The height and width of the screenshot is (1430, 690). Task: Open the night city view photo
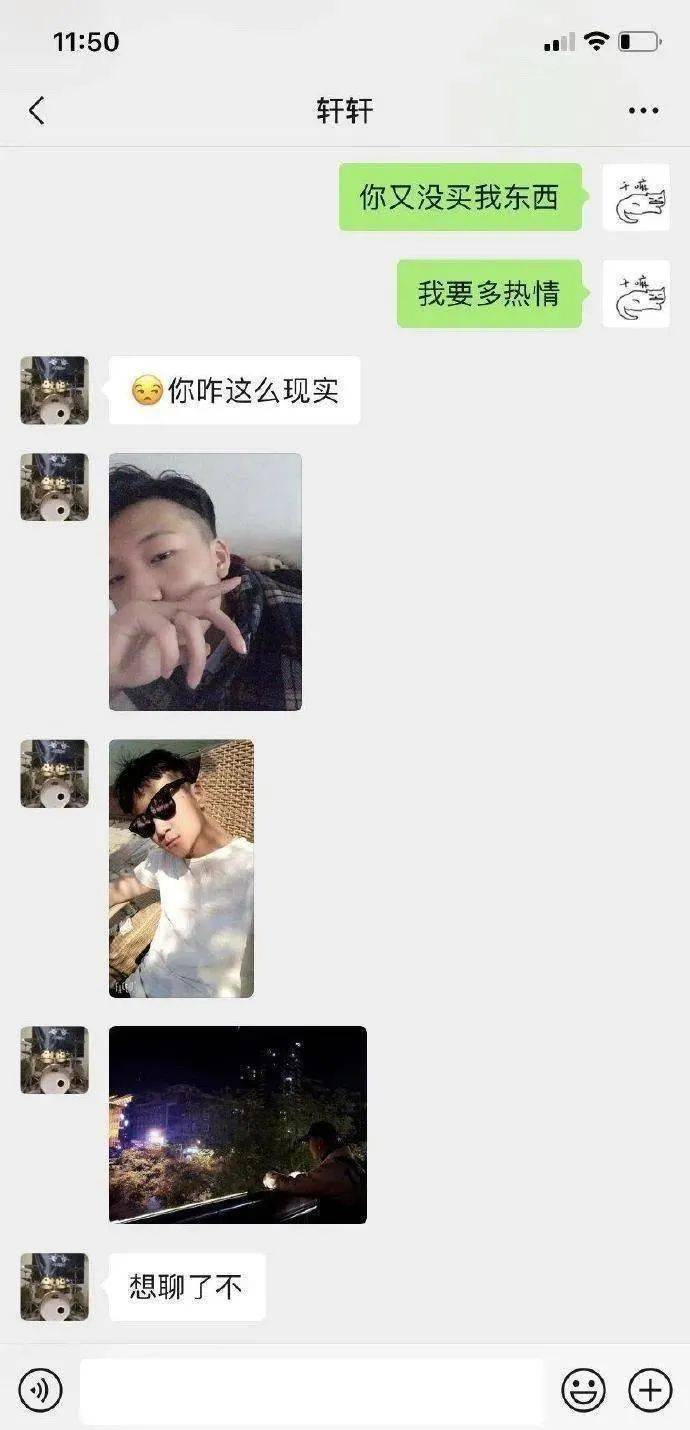click(x=238, y=1124)
